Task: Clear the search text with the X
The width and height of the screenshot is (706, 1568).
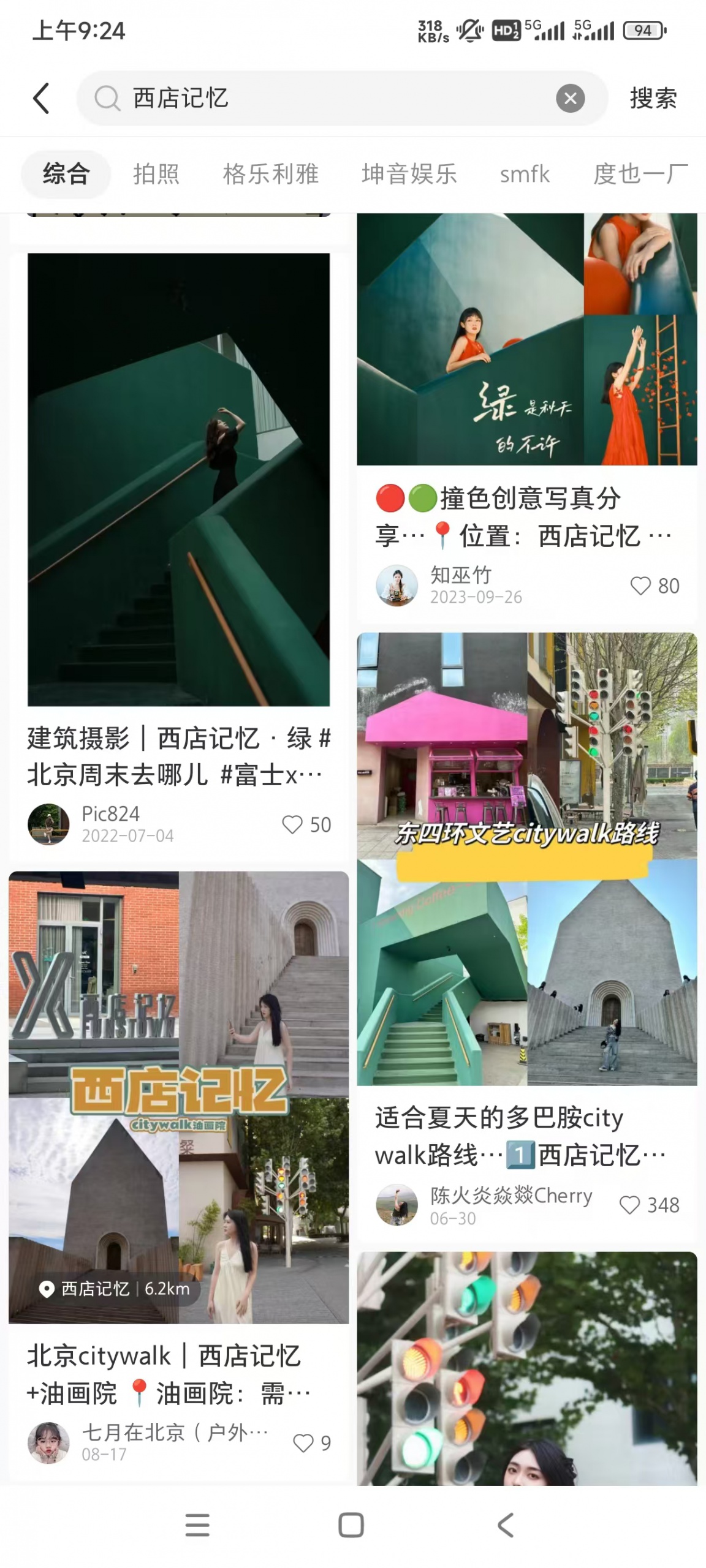Action: click(570, 99)
